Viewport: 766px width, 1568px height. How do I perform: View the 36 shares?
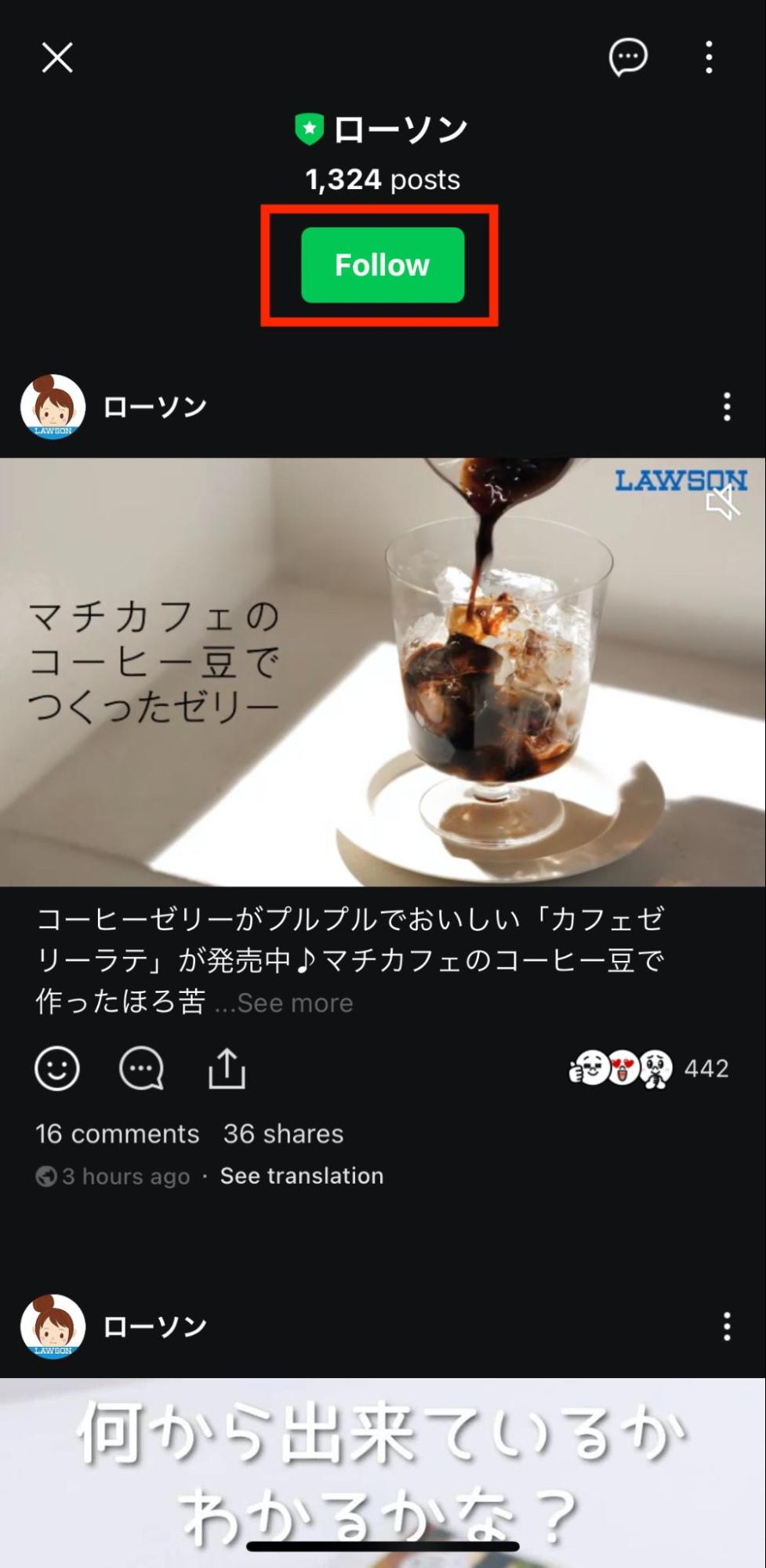coord(283,1133)
